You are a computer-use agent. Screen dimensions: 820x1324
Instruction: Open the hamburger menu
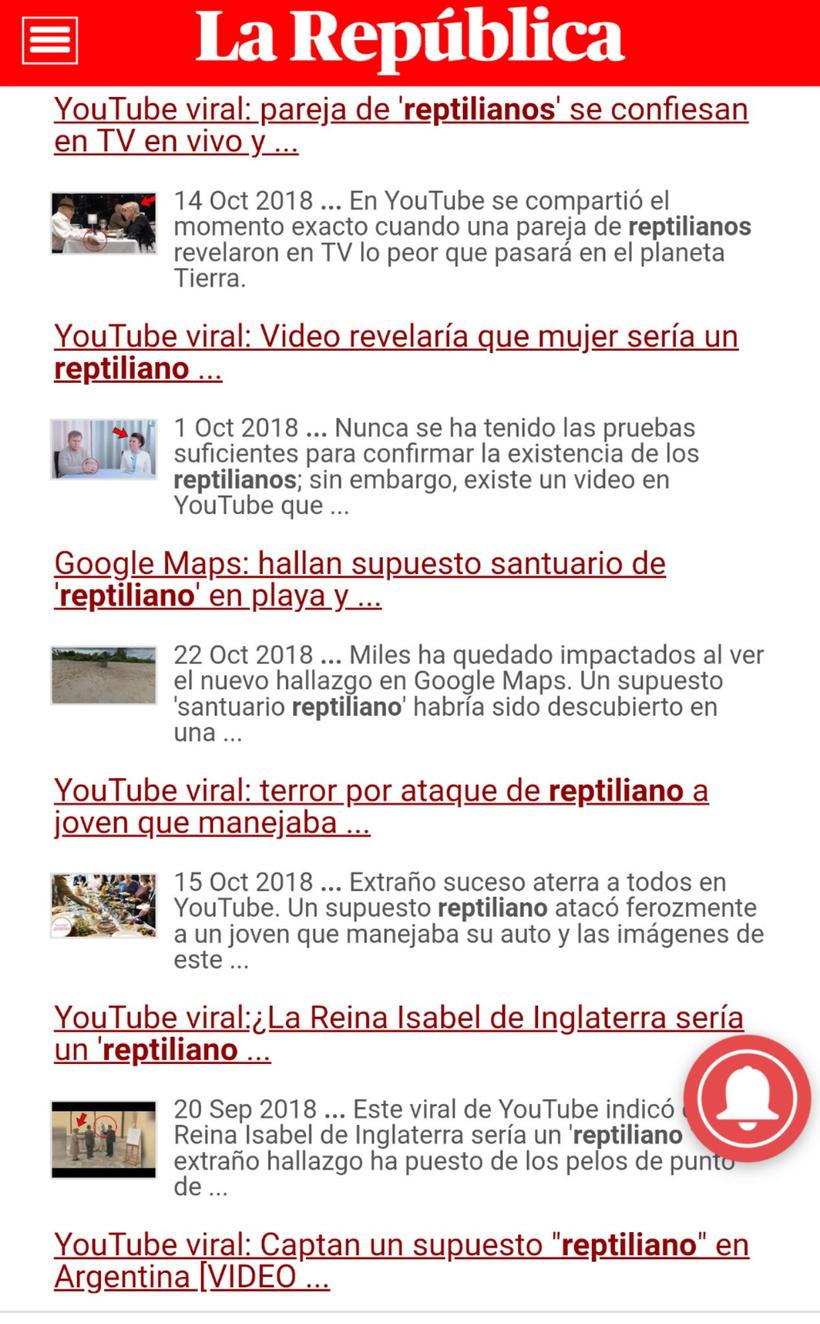pyautogui.click(x=49, y=41)
